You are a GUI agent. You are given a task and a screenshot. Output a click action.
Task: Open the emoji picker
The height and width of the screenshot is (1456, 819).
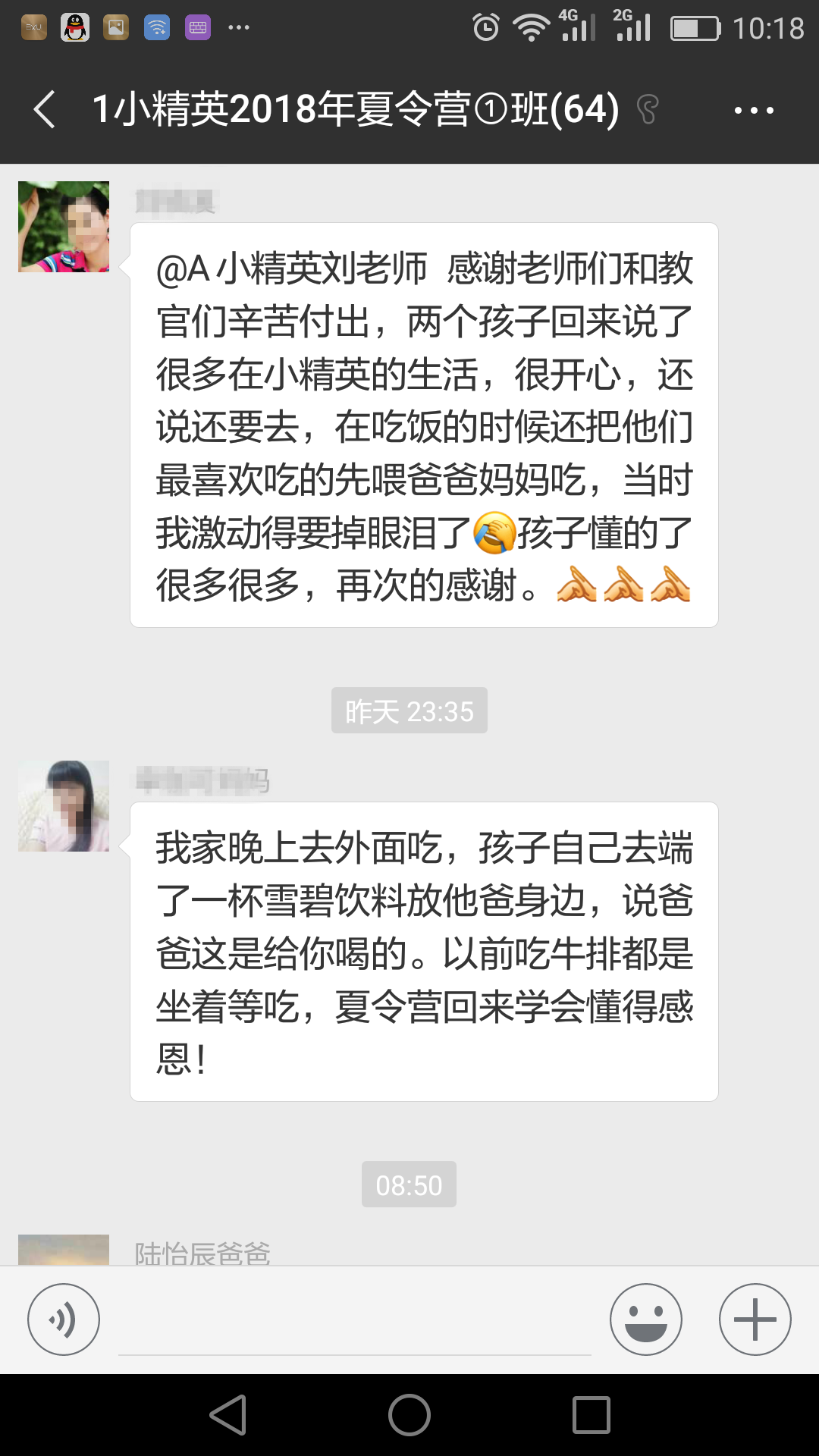(x=645, y=1319)
